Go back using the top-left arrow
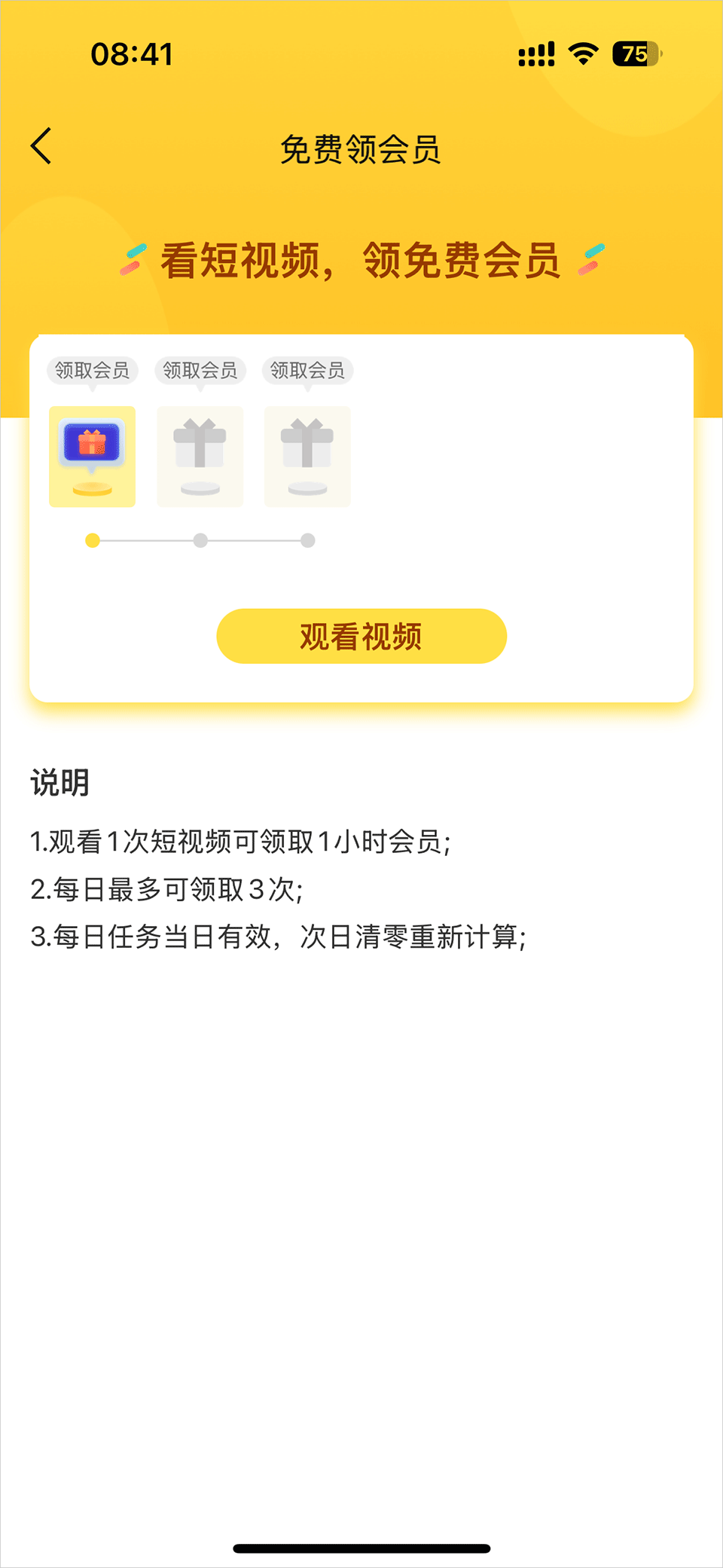Viewport: 723px width, 1568px height. 41,145
